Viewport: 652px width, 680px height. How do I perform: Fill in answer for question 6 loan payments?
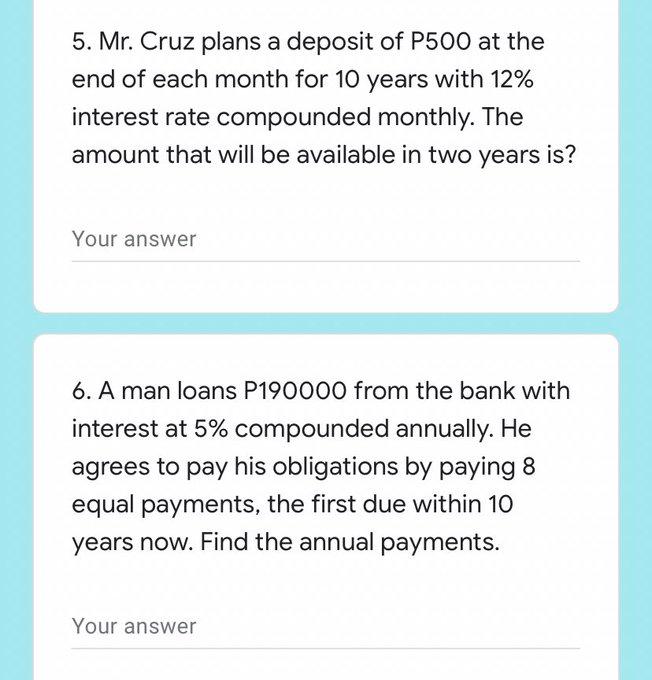coord(325,627)
